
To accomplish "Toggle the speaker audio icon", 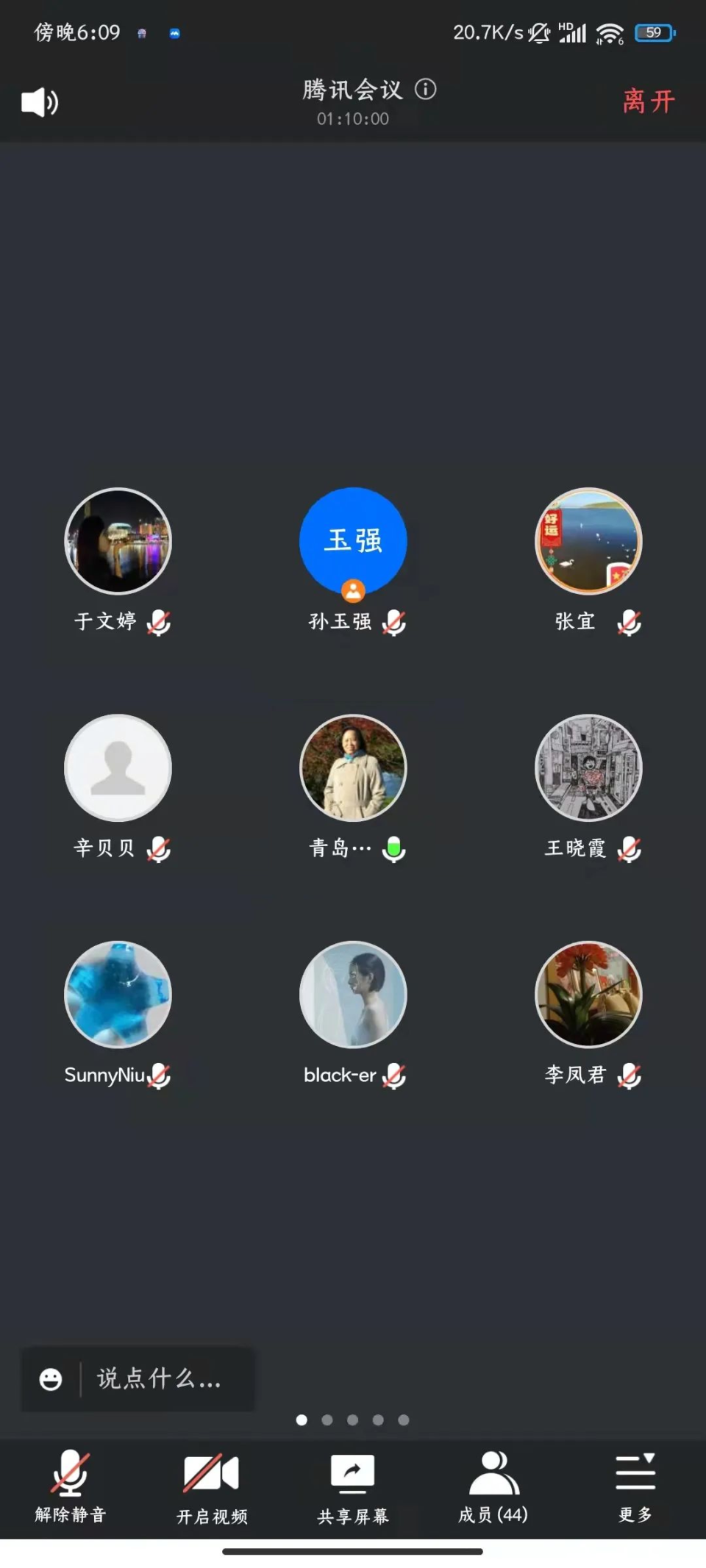I will [40, 102].
